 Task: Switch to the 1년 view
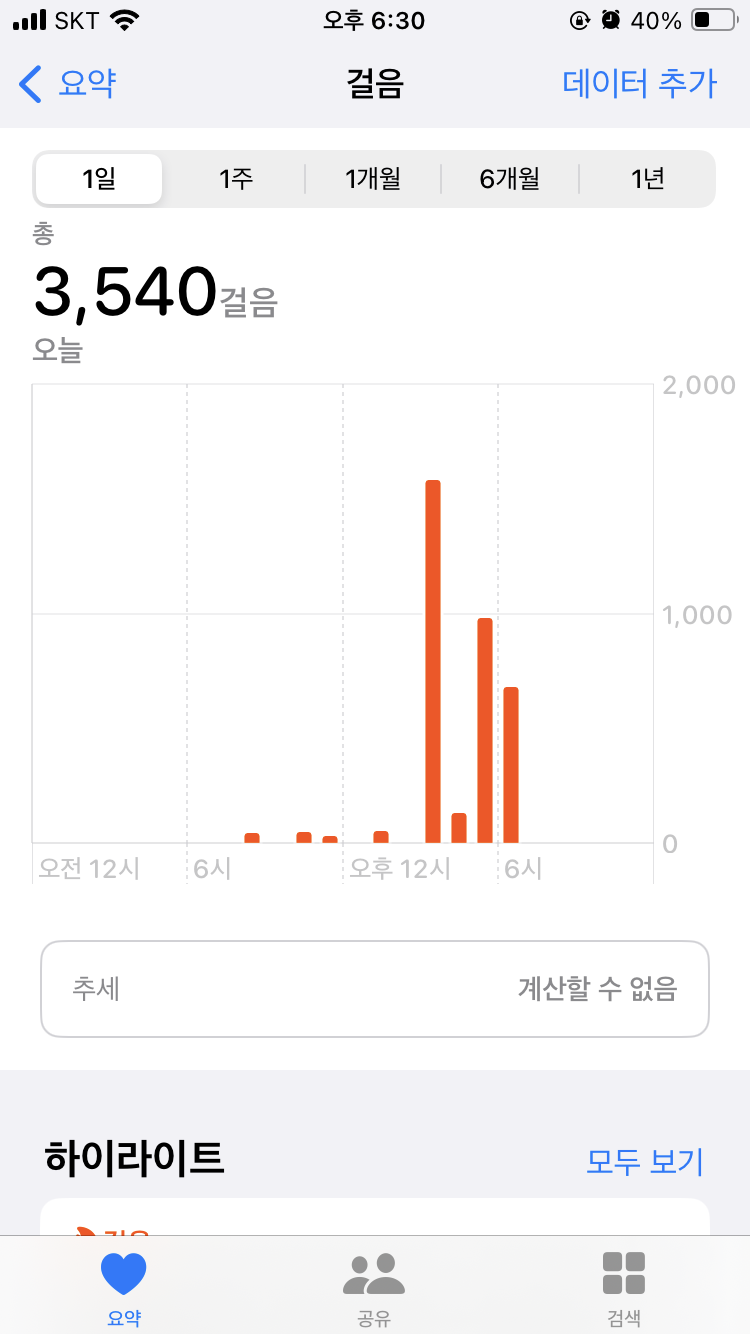pyautogui.click(x=647, y=179)
